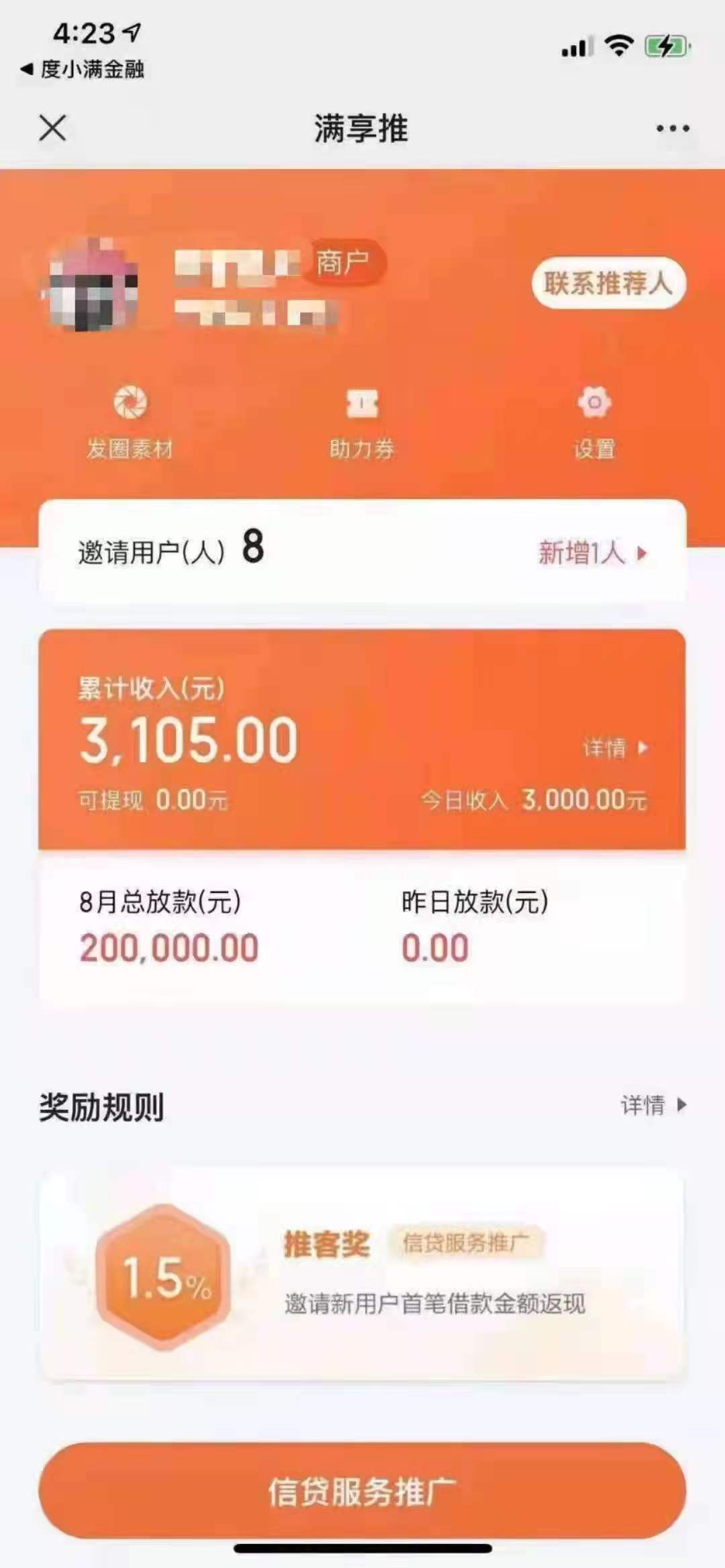The image size is (725, 1568).
Task: Close the 满享推 page
Action: [52, 127]
